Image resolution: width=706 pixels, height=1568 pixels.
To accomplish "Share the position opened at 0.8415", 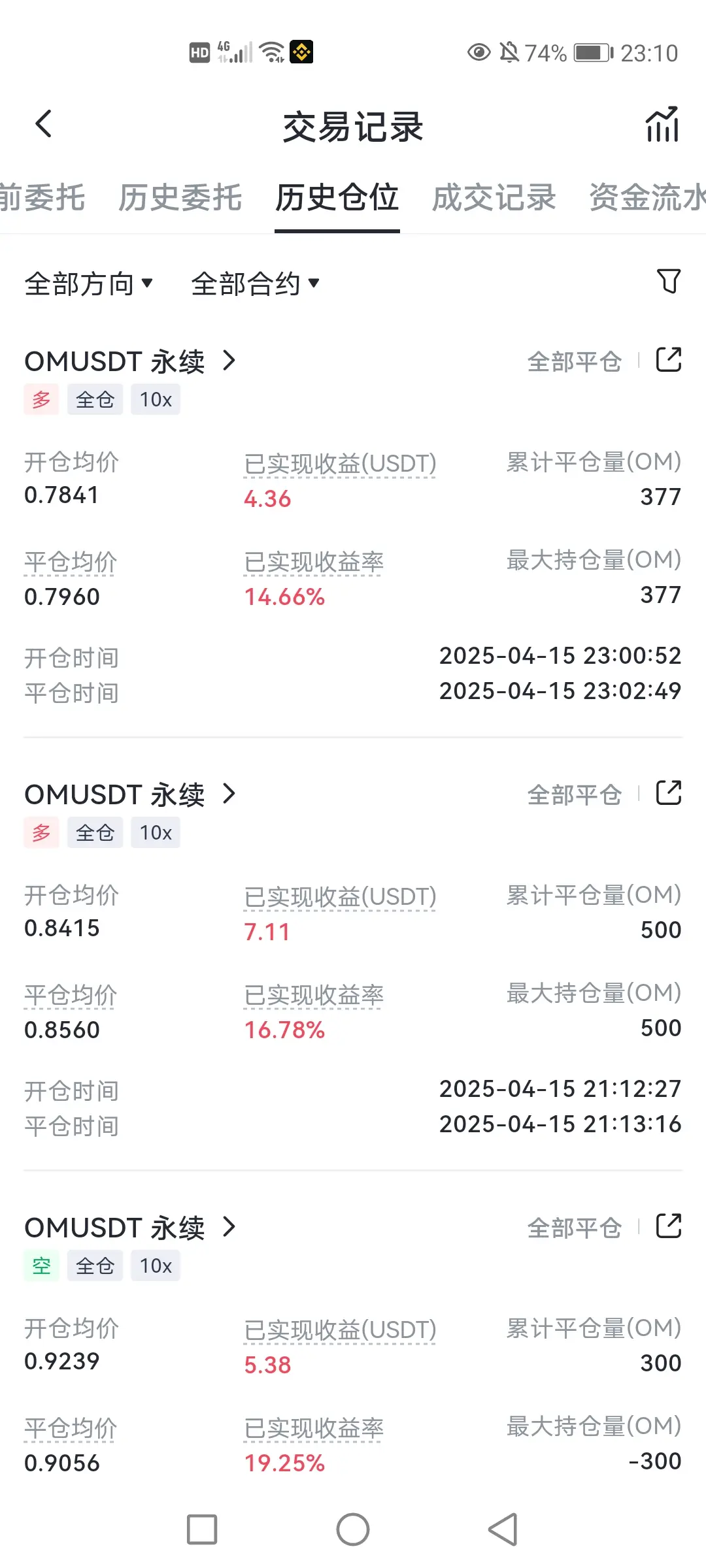I will [668, 793].
